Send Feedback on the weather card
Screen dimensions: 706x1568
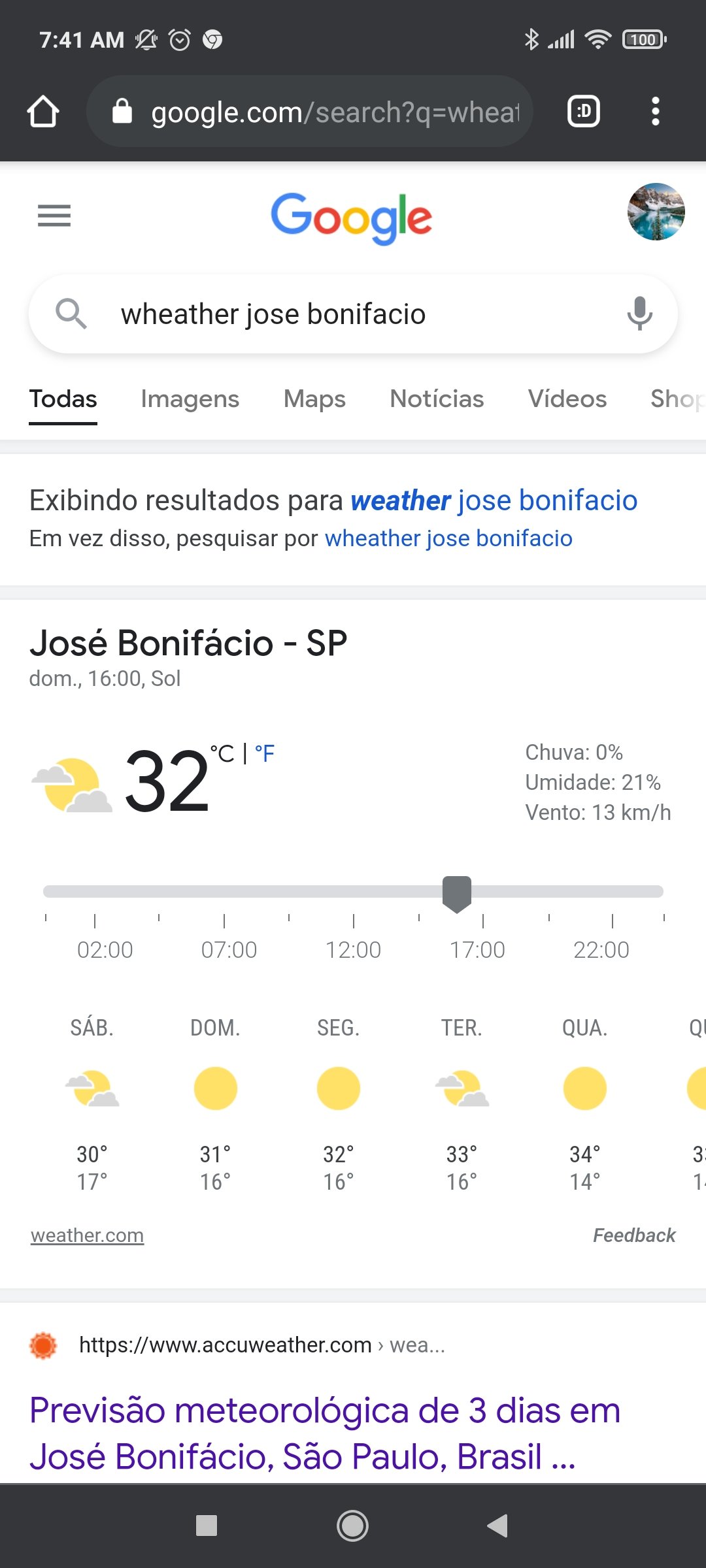633,1235
